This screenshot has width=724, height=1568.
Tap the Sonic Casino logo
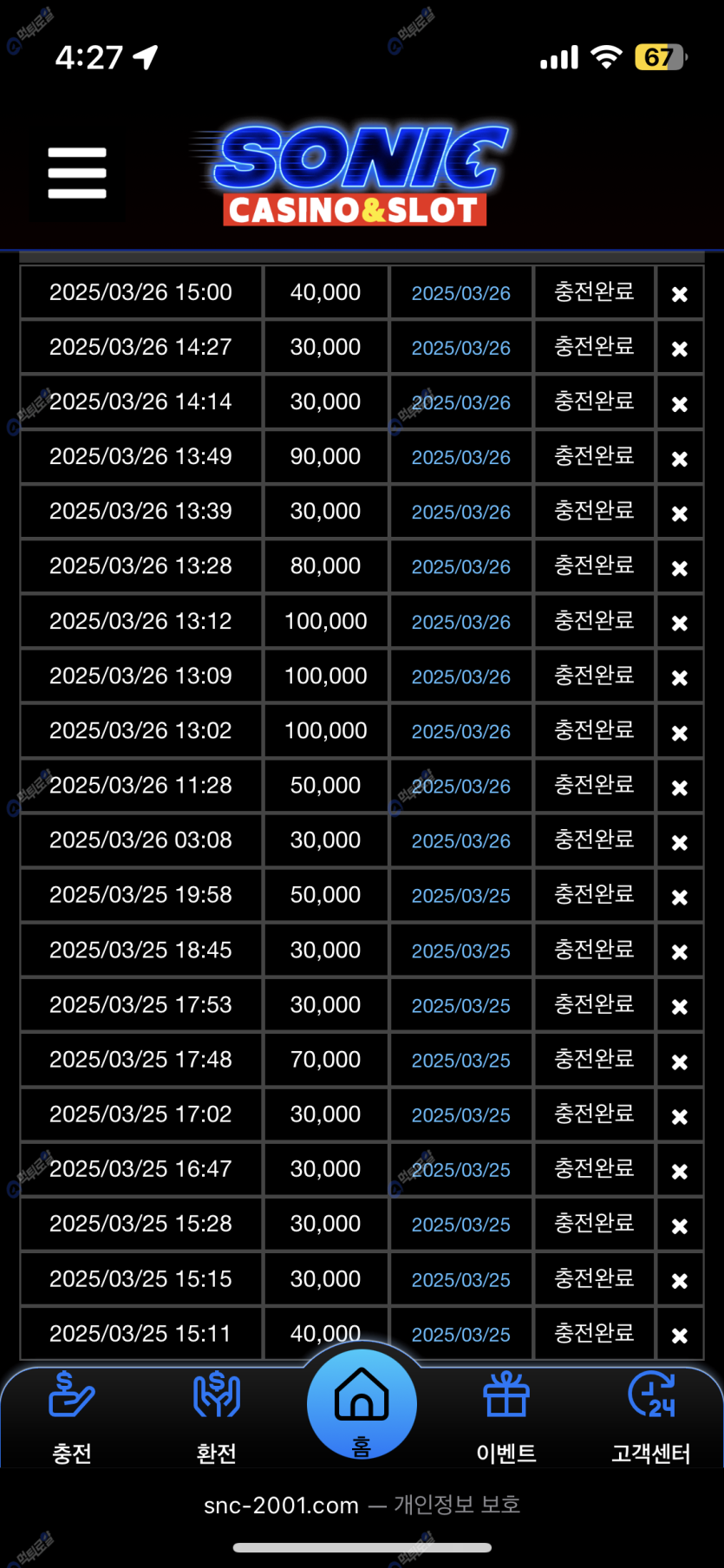tap(354, 174)
